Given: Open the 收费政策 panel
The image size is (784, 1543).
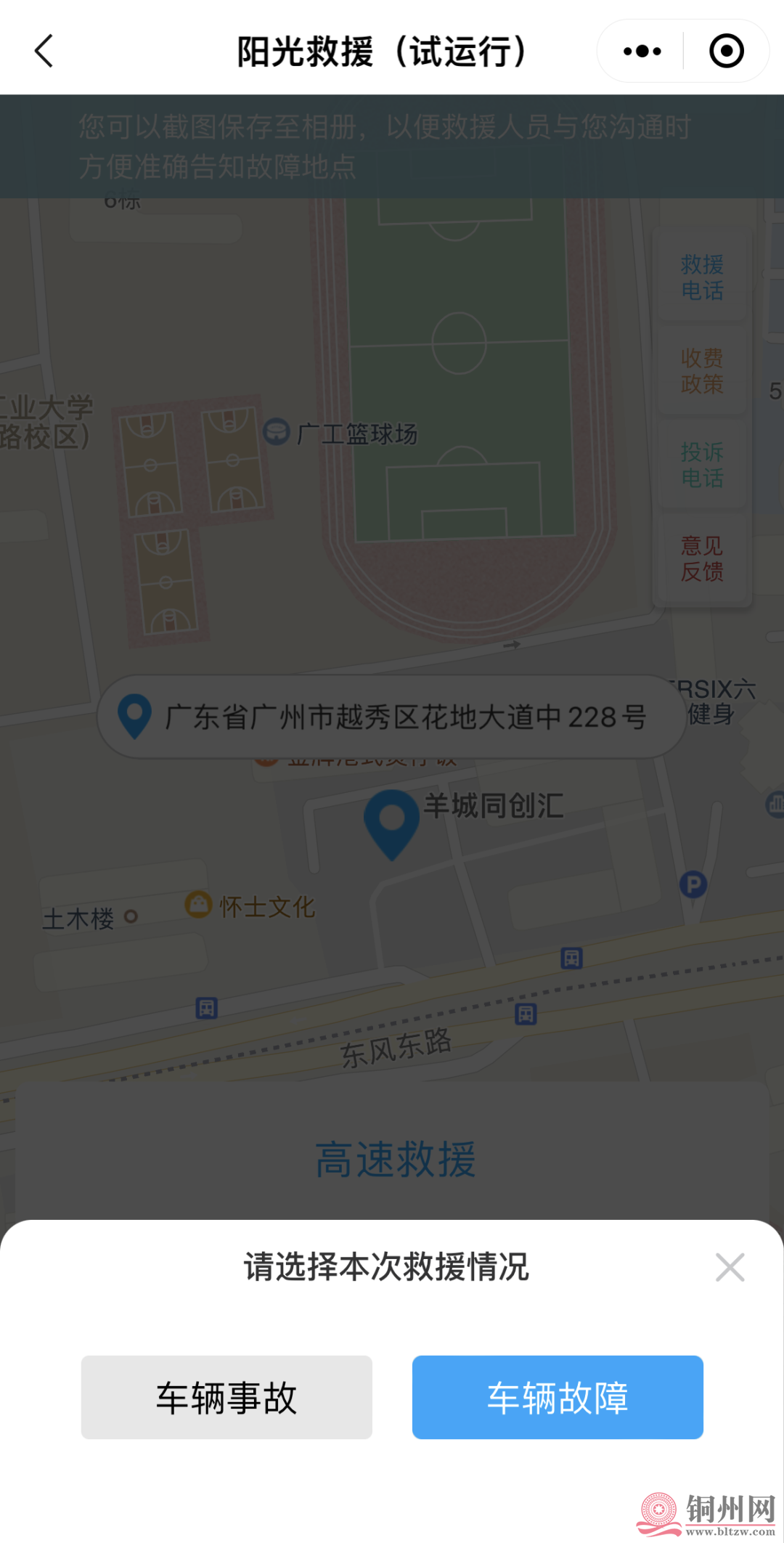Looking at the screenshot, I should [701, 372].
